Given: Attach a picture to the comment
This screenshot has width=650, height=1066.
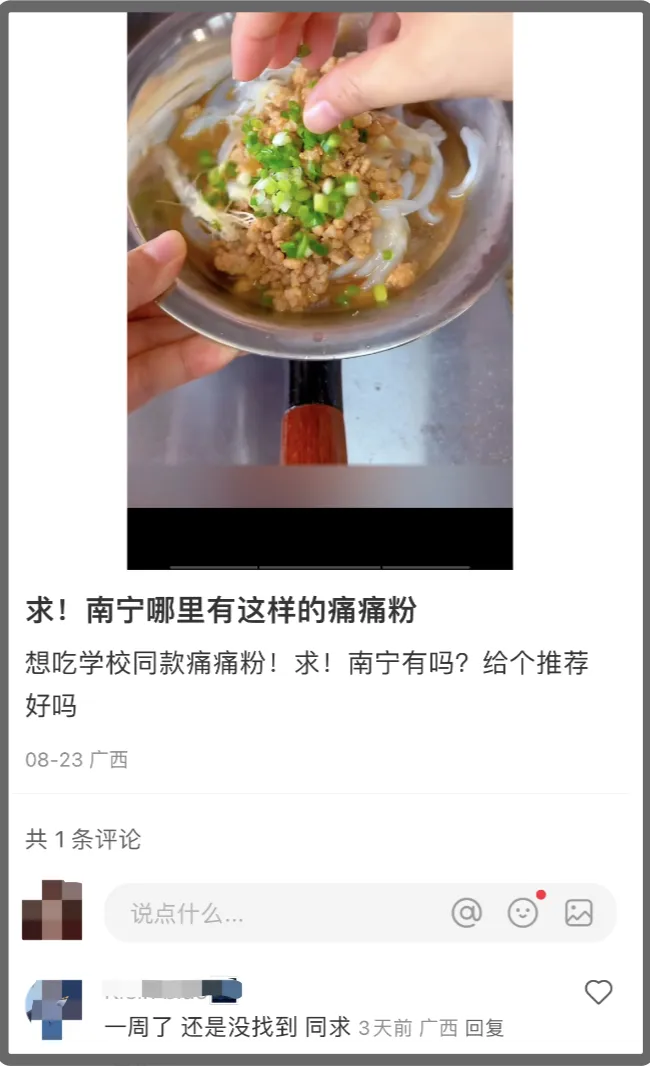Looking at the screenshot, I should coord(579,912).
